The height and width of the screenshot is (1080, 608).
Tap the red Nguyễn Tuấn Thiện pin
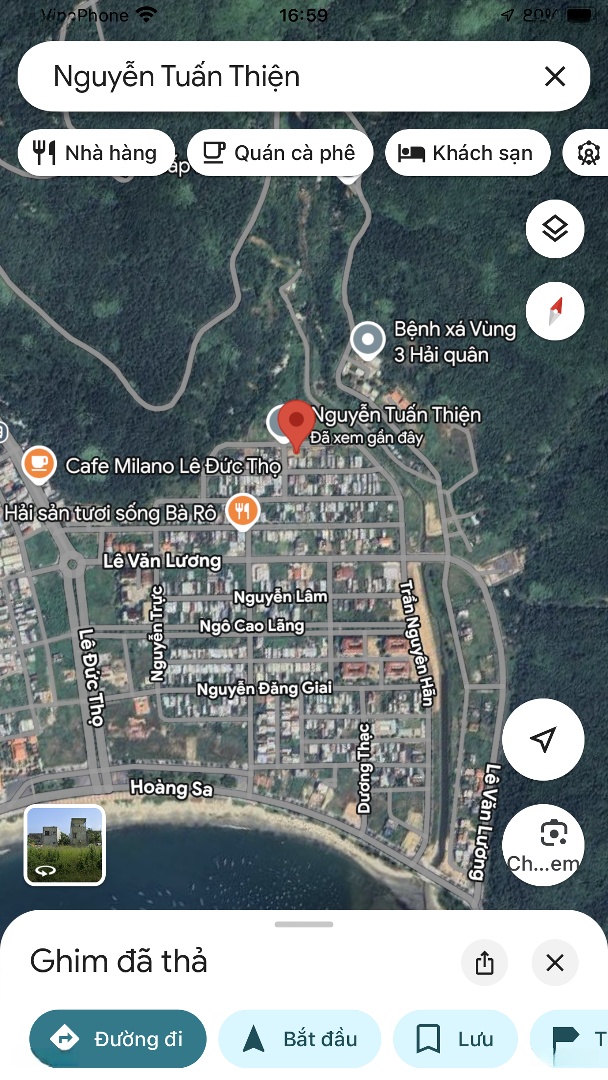(x=296, y=422)
